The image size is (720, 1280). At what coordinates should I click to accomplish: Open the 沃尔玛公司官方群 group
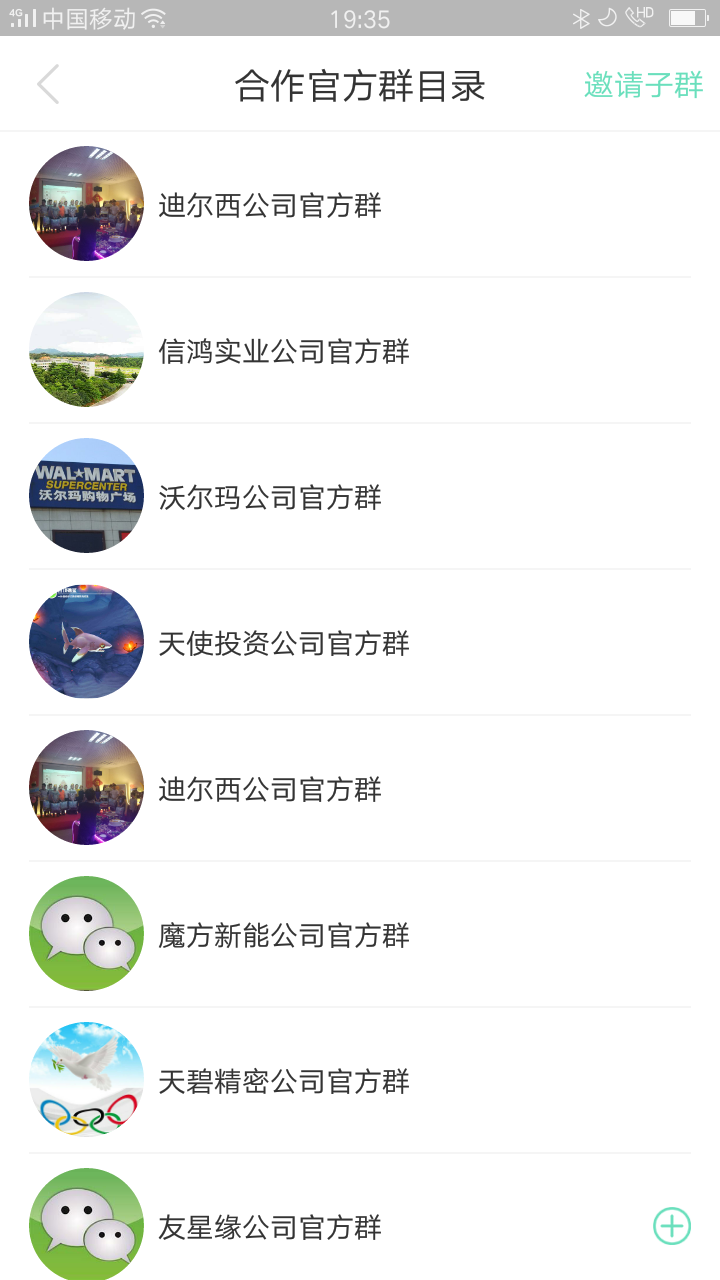[270, 497]
